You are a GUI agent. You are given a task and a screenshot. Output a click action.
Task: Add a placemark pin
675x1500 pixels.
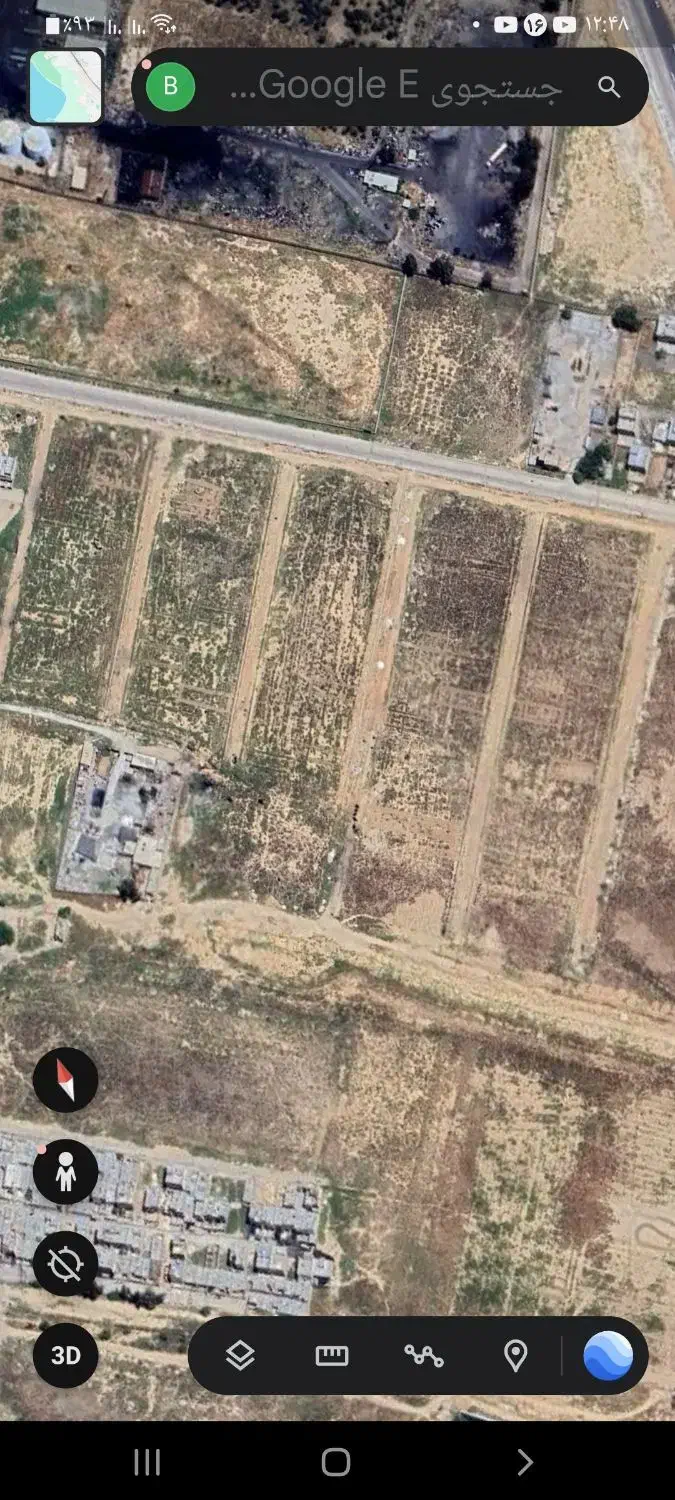[515, 1356]
